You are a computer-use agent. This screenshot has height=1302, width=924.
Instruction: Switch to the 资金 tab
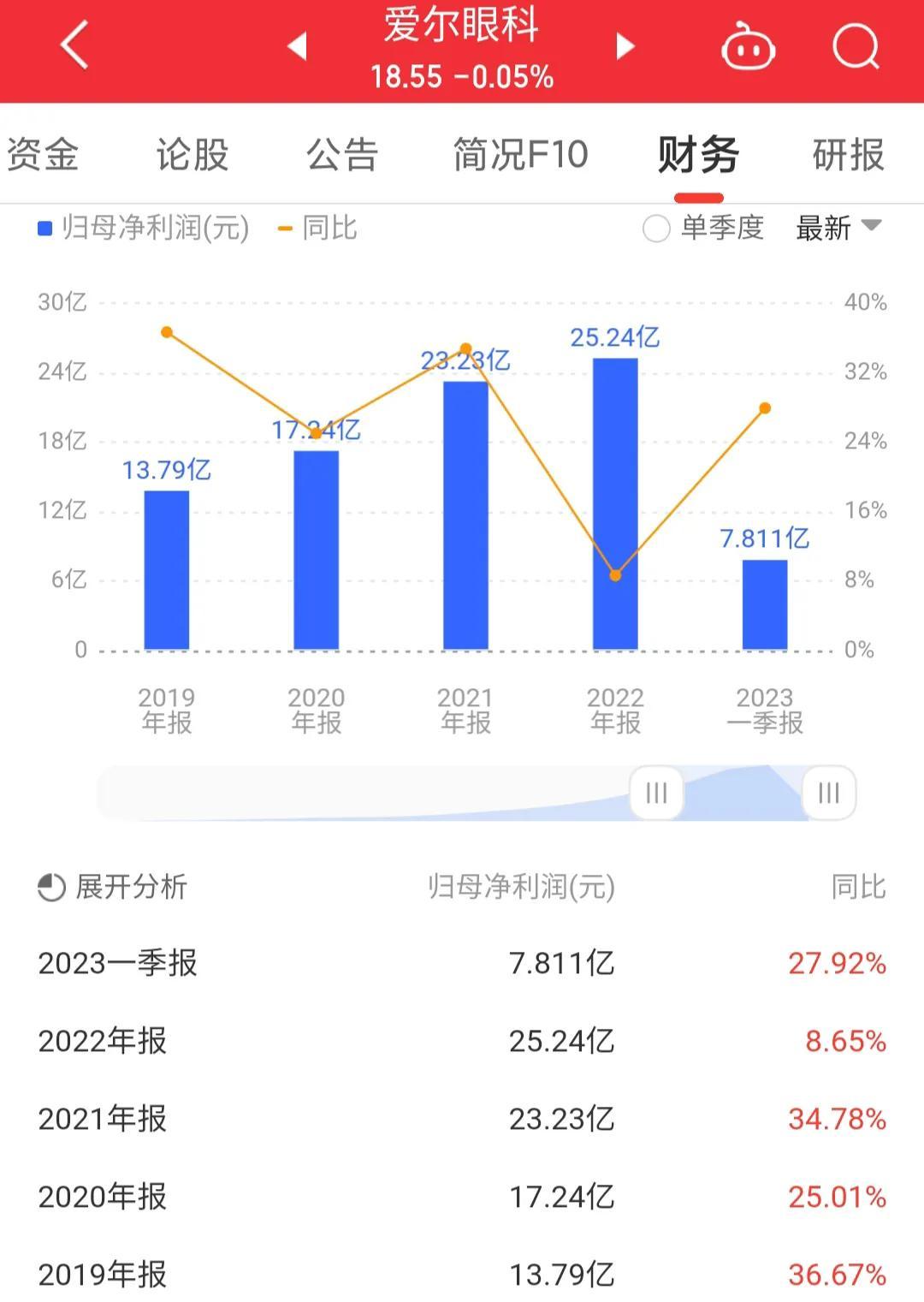click(x=43, y=155)
